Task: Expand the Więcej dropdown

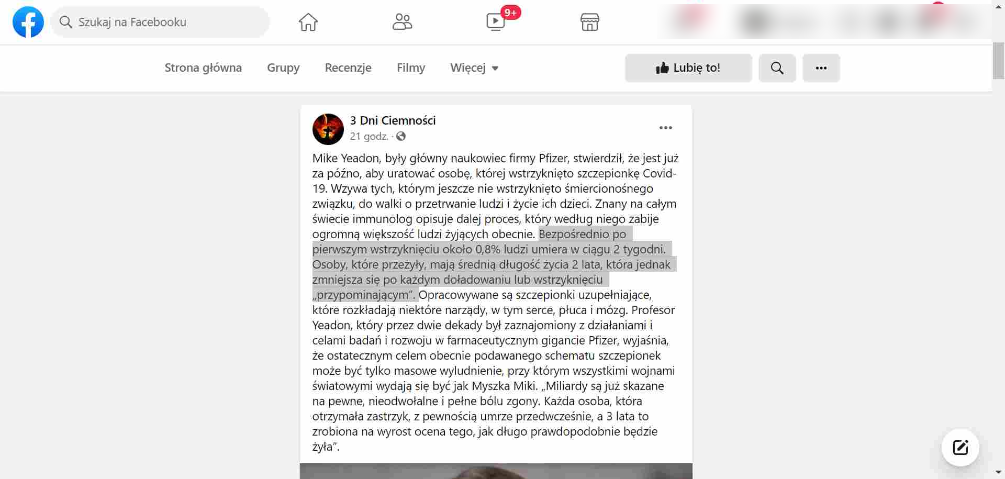Action: (x=474, y=68)
